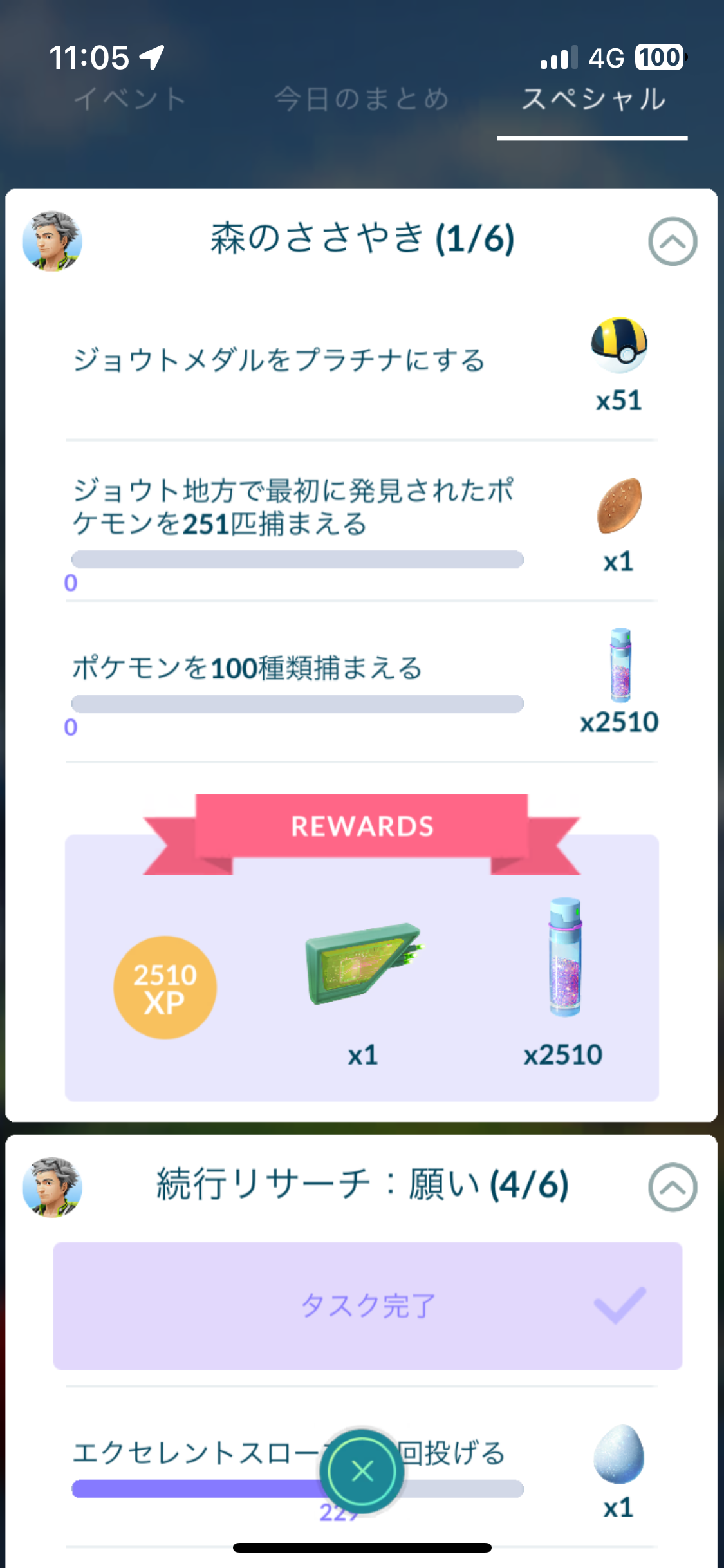Close the research menu with the X button
Screen dimensions: 724x1568
[362, 1471]
